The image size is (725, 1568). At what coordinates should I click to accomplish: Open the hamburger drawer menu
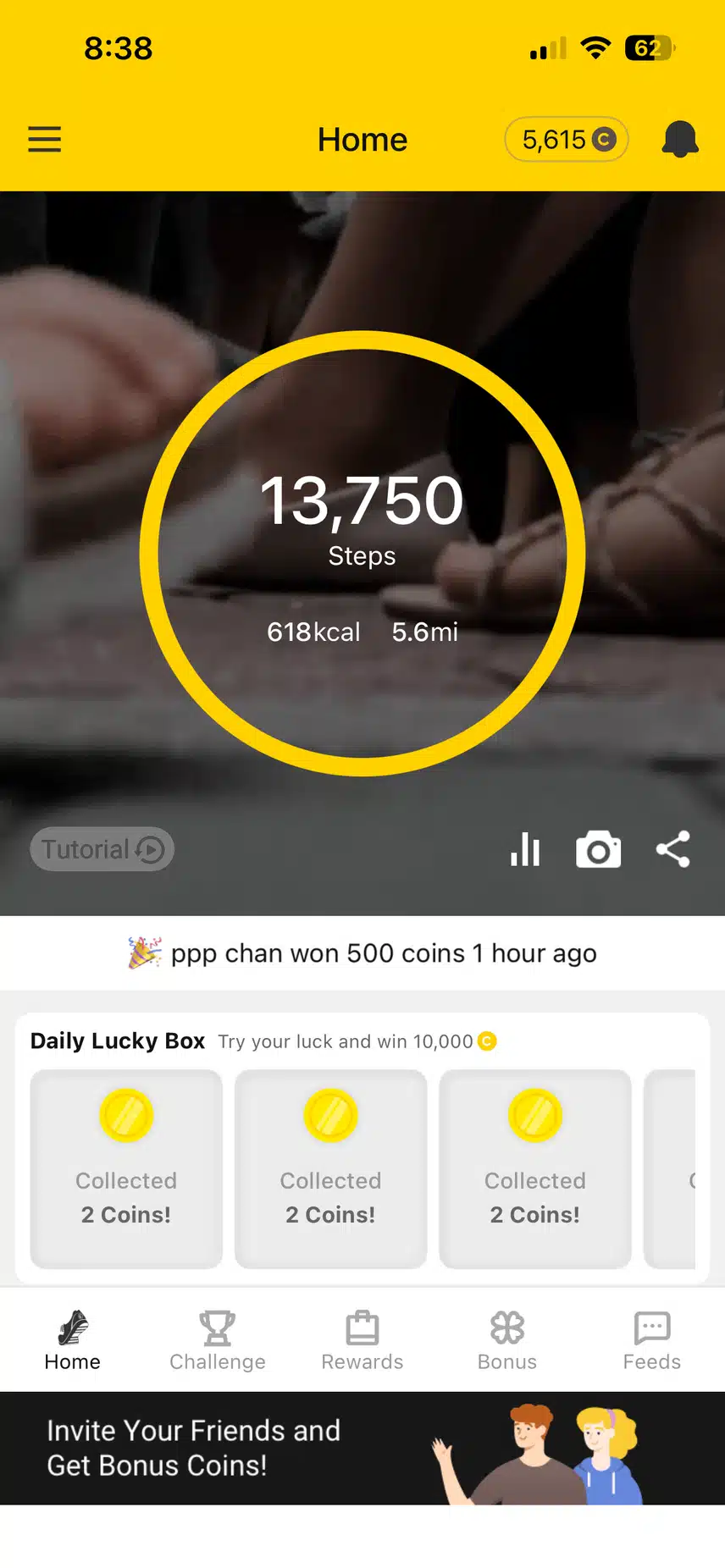pyautogui.click(x=45, y=139)
